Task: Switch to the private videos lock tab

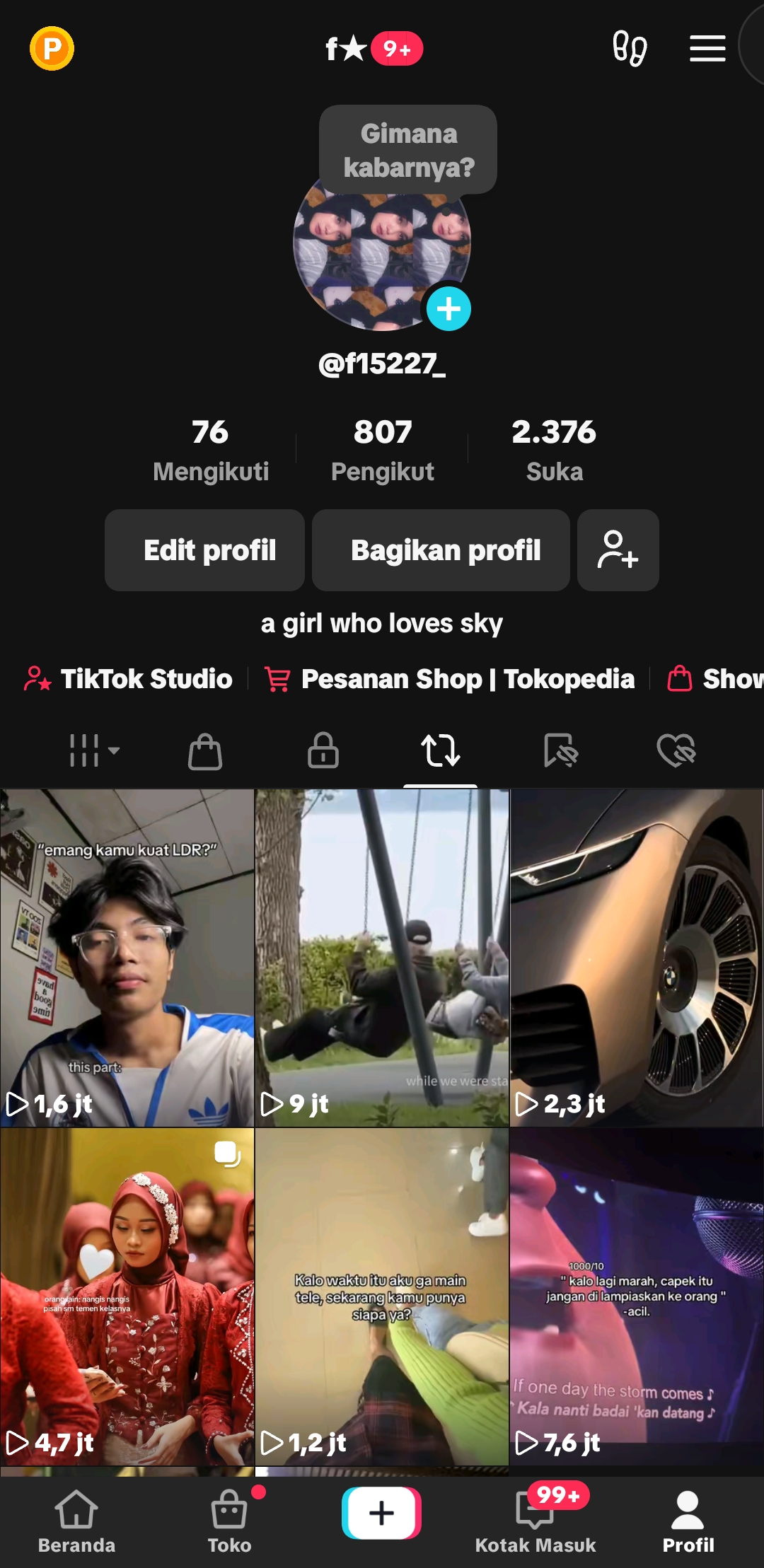Action: 323,750
